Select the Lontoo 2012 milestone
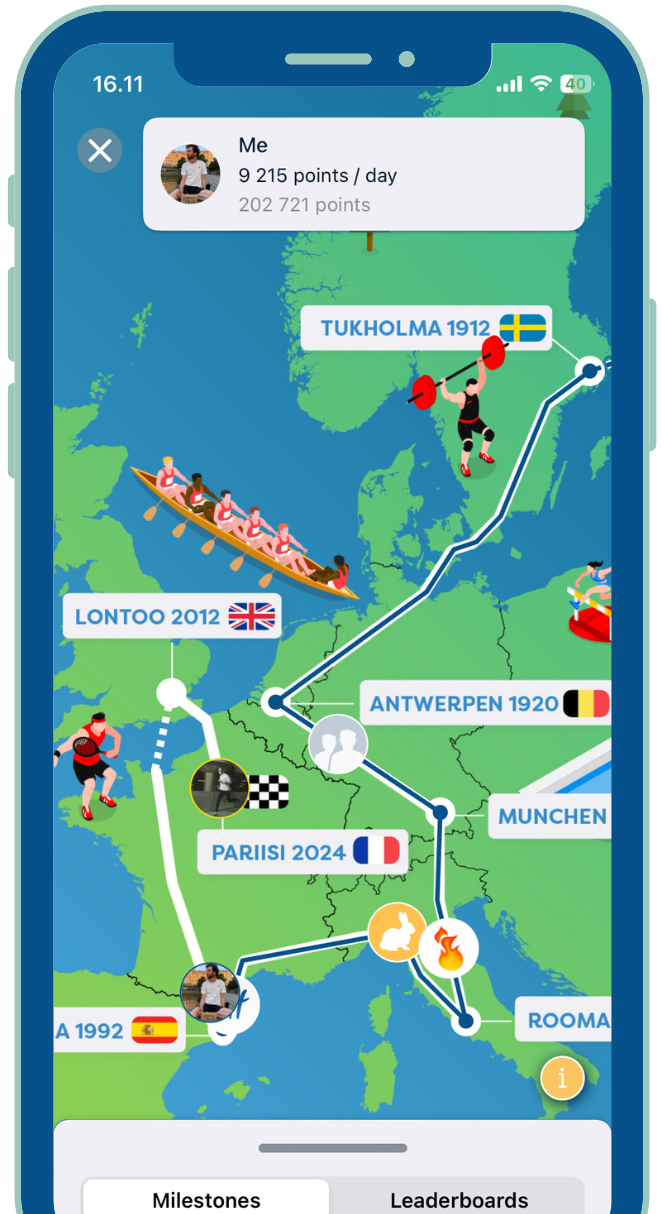 (x=172, y=616)
